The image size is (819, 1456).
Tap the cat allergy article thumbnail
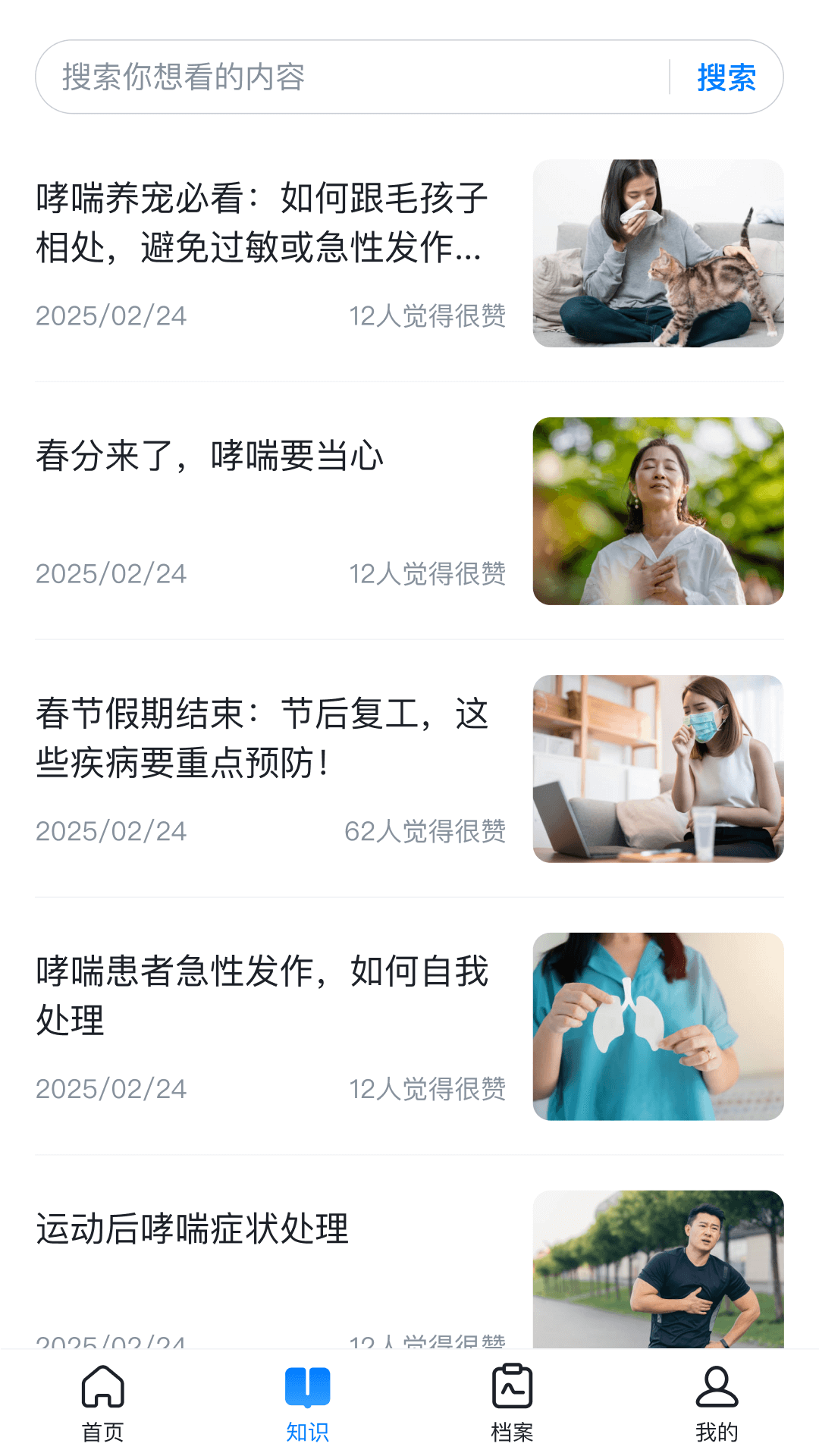point(658,254)
